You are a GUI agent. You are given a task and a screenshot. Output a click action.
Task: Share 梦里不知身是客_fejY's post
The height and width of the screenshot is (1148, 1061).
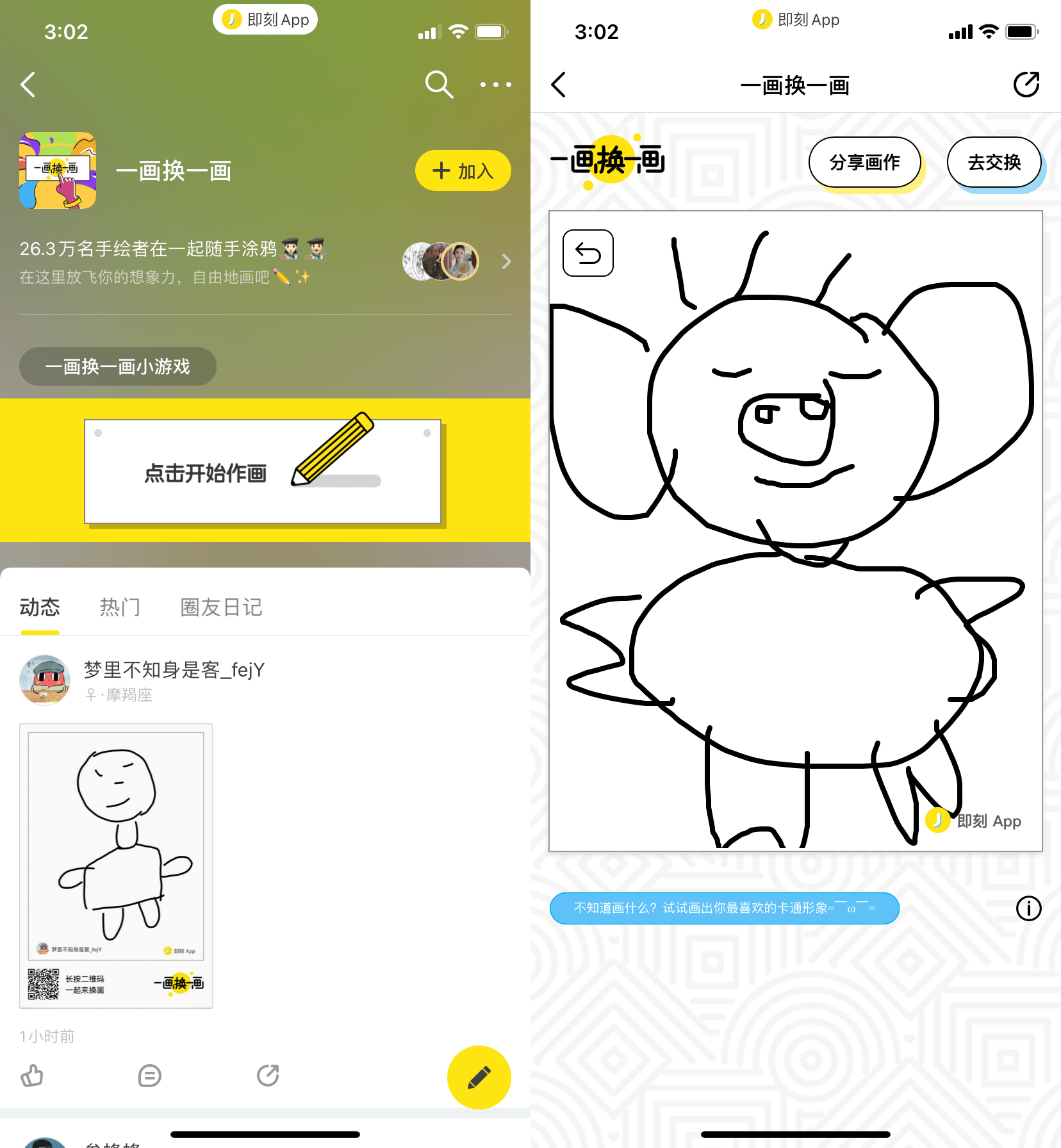pyautogui.click(x=268, y=1076)
